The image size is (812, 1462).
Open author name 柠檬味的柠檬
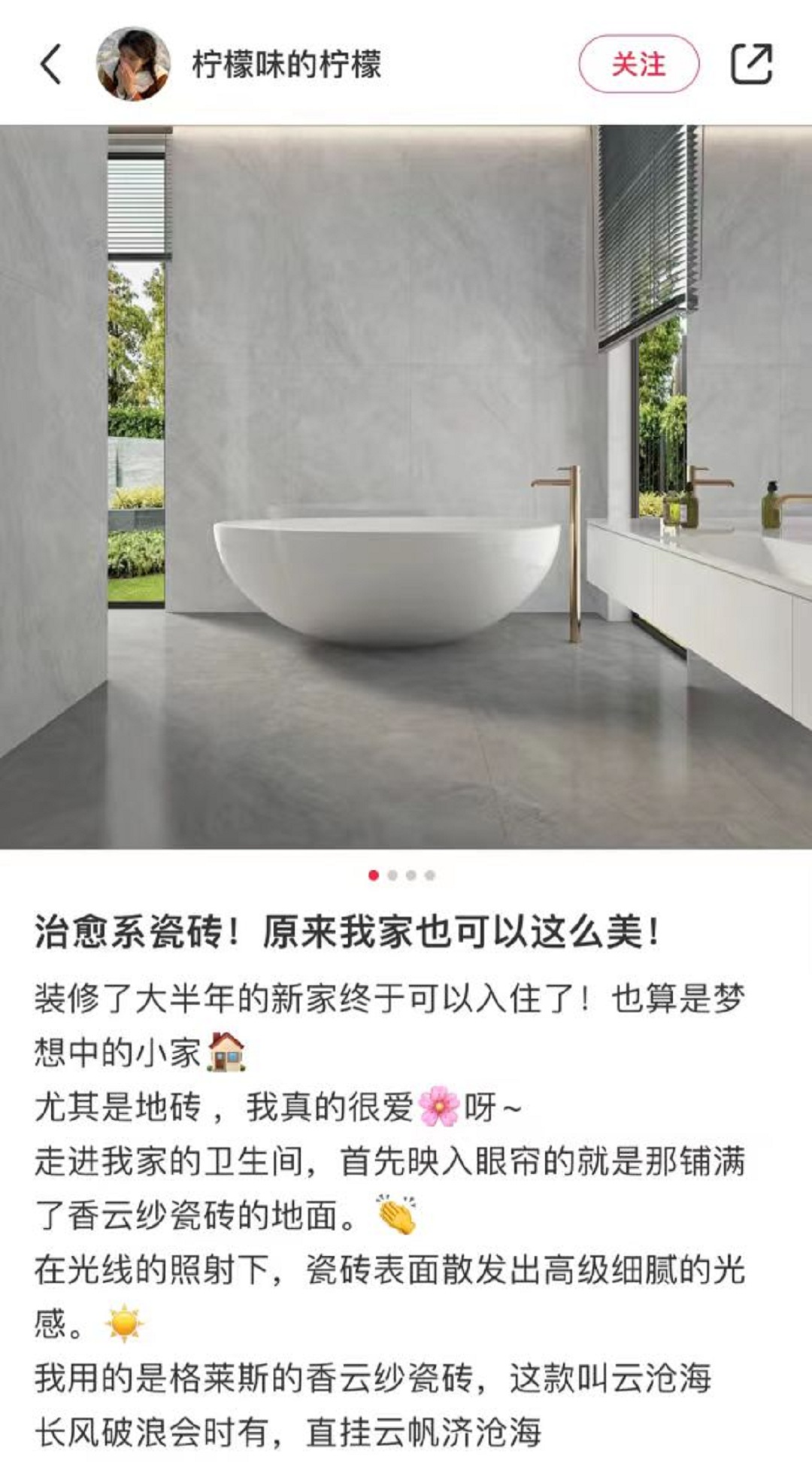286,64
